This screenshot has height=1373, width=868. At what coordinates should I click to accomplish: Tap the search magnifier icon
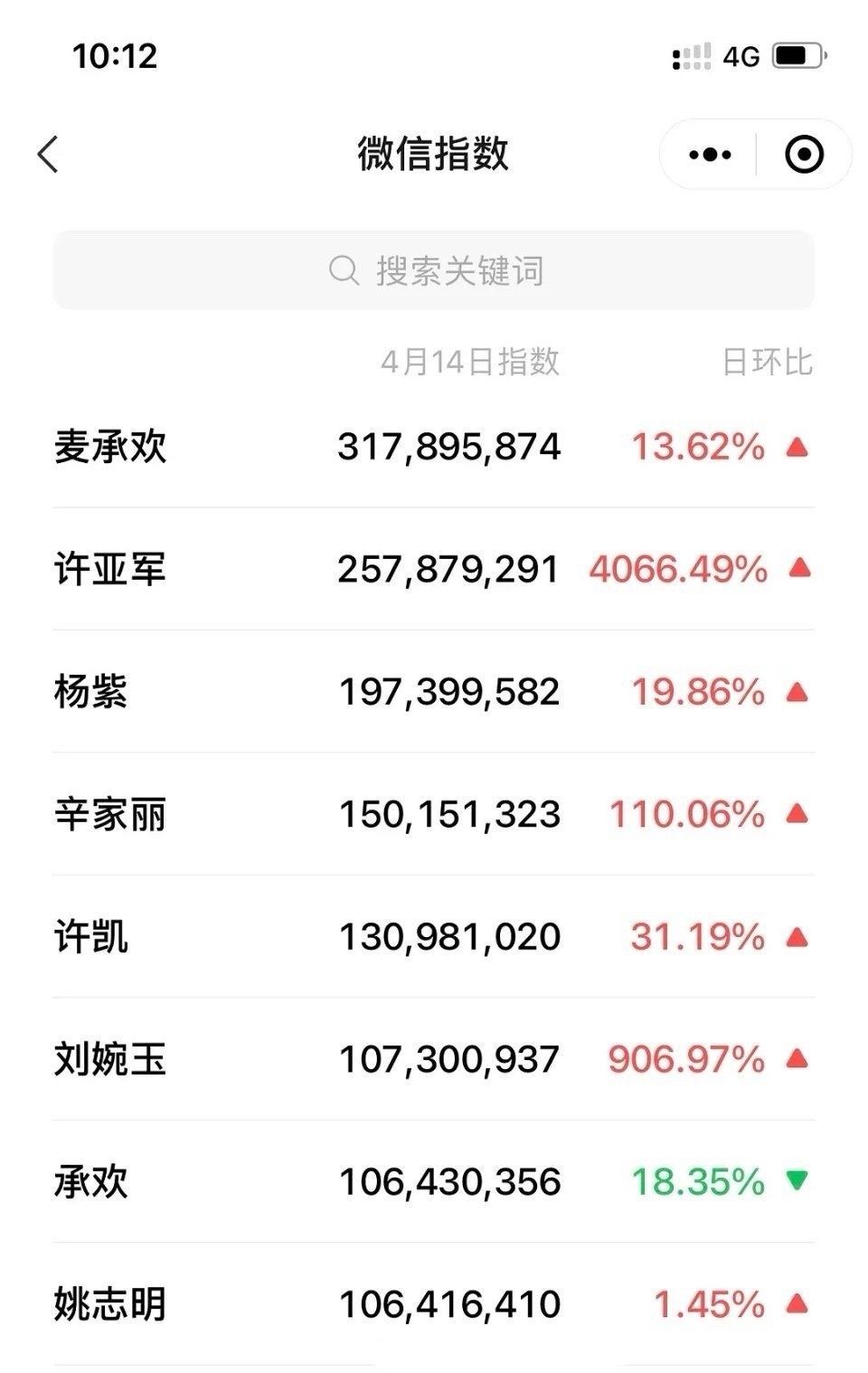click(x=344, y=269)
